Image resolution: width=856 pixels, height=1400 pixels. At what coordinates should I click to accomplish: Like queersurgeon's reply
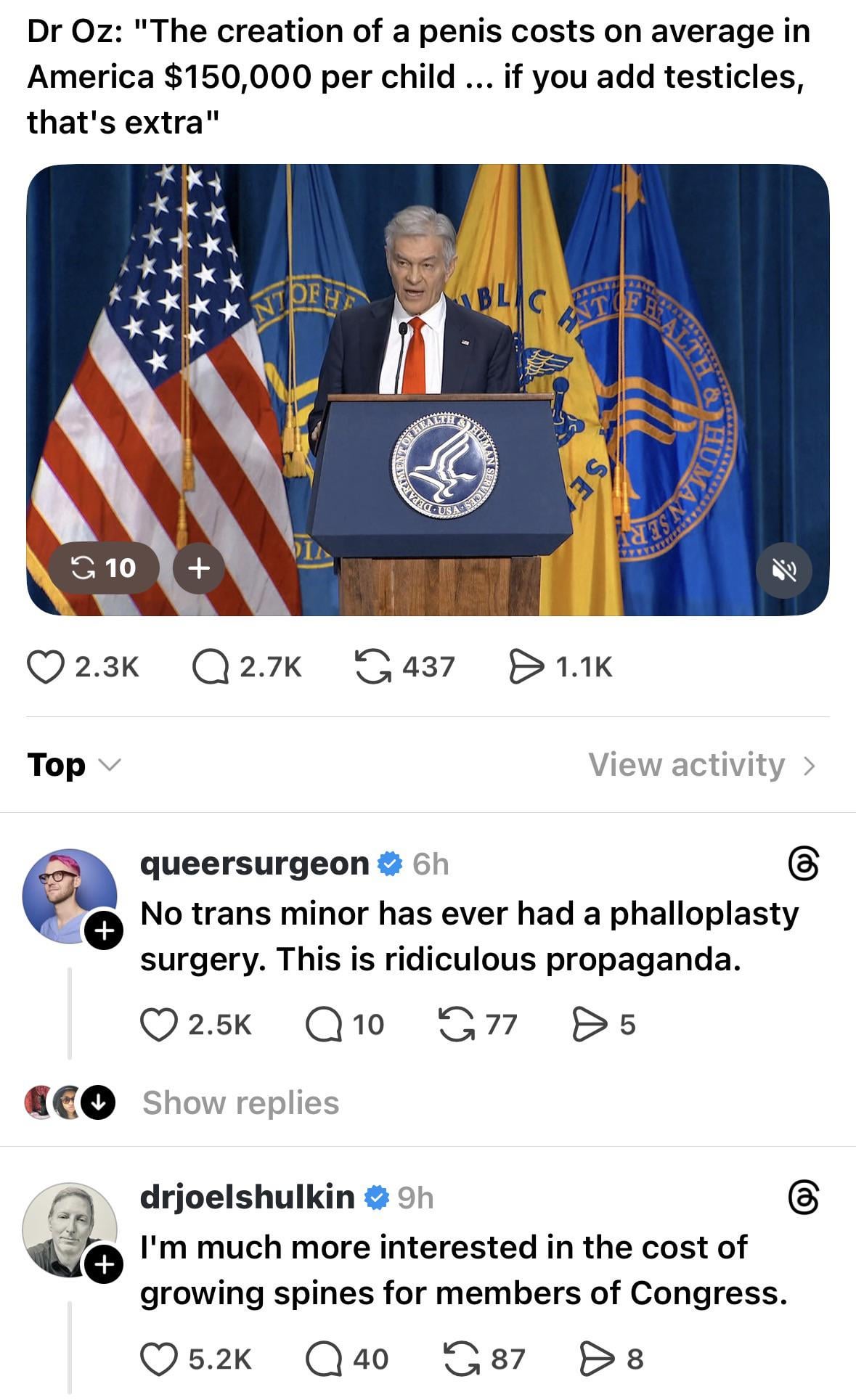159,1025
